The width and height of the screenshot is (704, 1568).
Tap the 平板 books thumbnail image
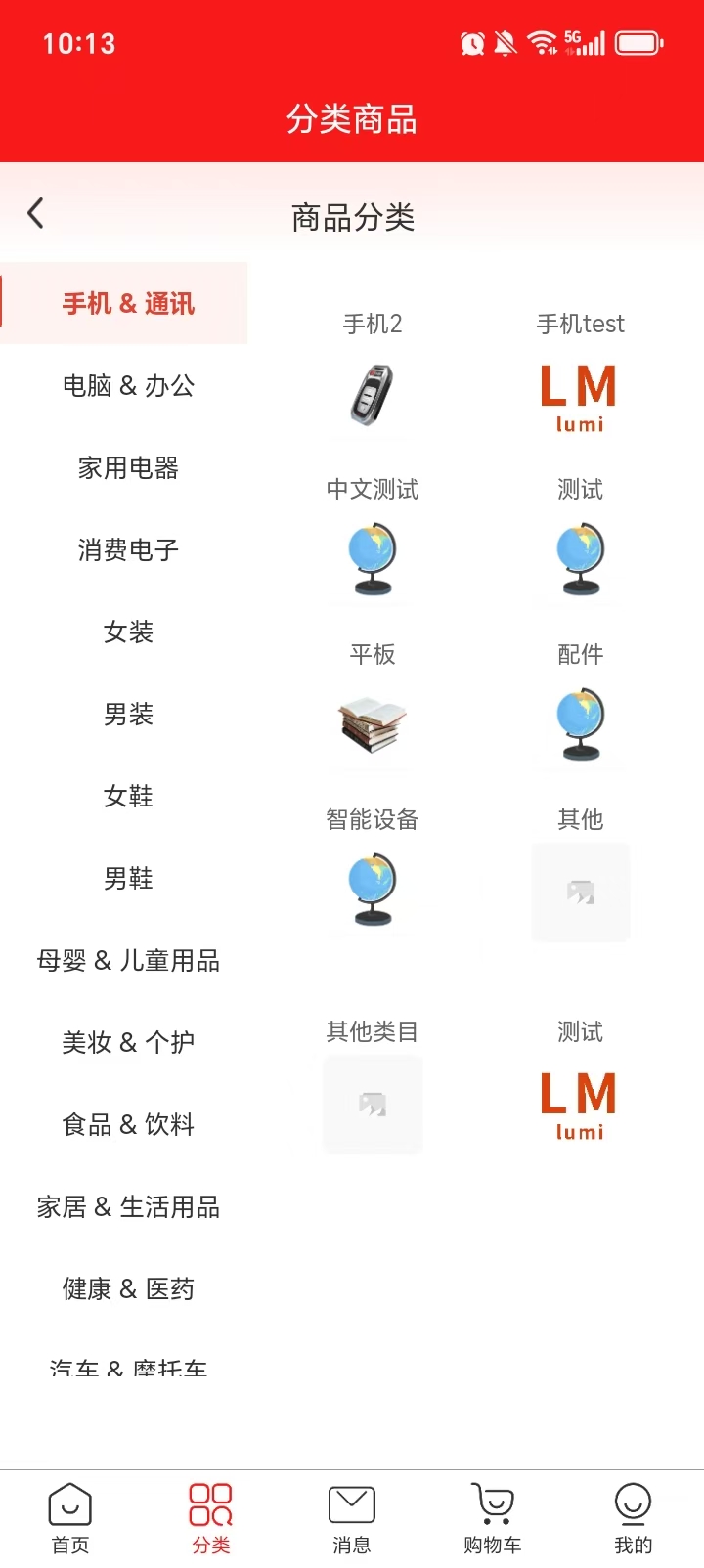click(x=373, y=725)
